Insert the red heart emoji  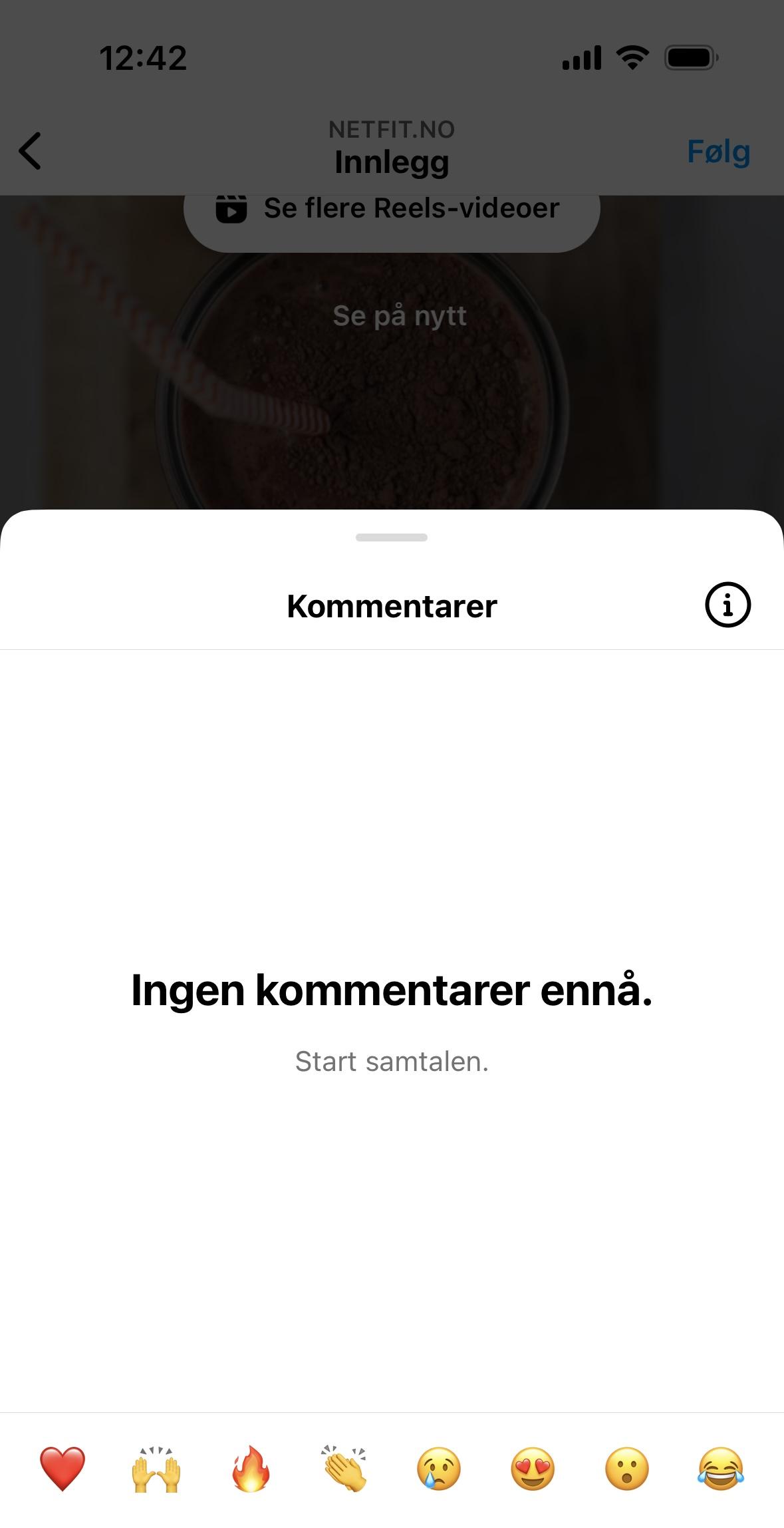(63, 1468)
